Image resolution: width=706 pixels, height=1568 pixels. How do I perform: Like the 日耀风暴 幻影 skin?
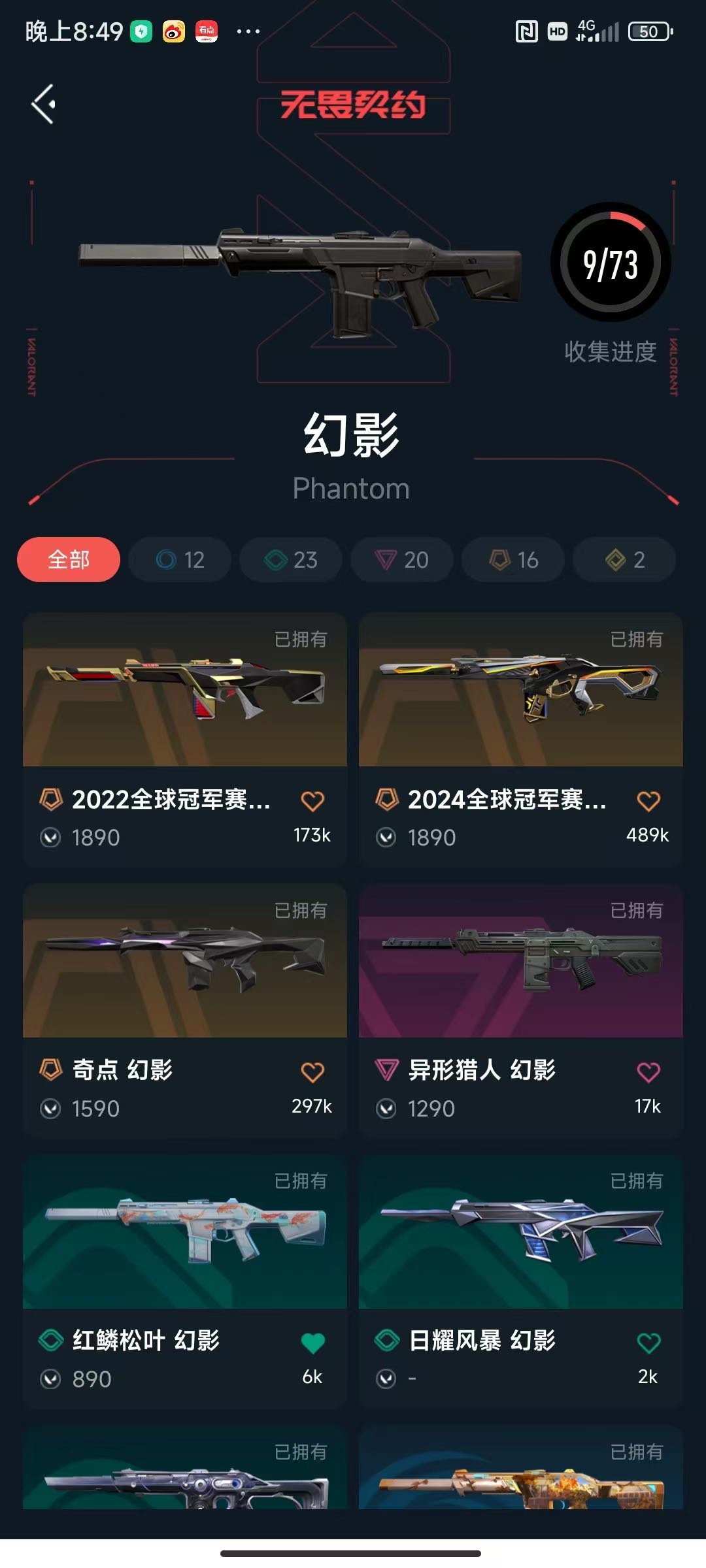tap(648, 1343)
